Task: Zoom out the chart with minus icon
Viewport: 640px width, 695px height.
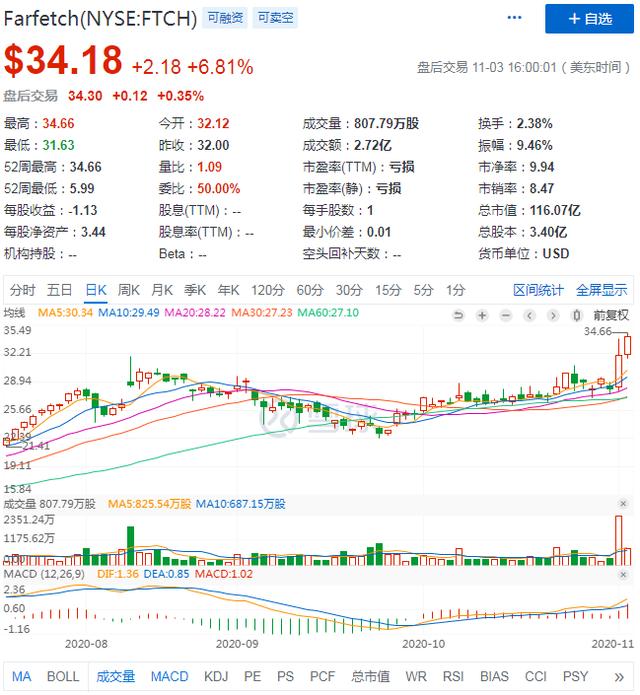Action: (x=506, y=315)
